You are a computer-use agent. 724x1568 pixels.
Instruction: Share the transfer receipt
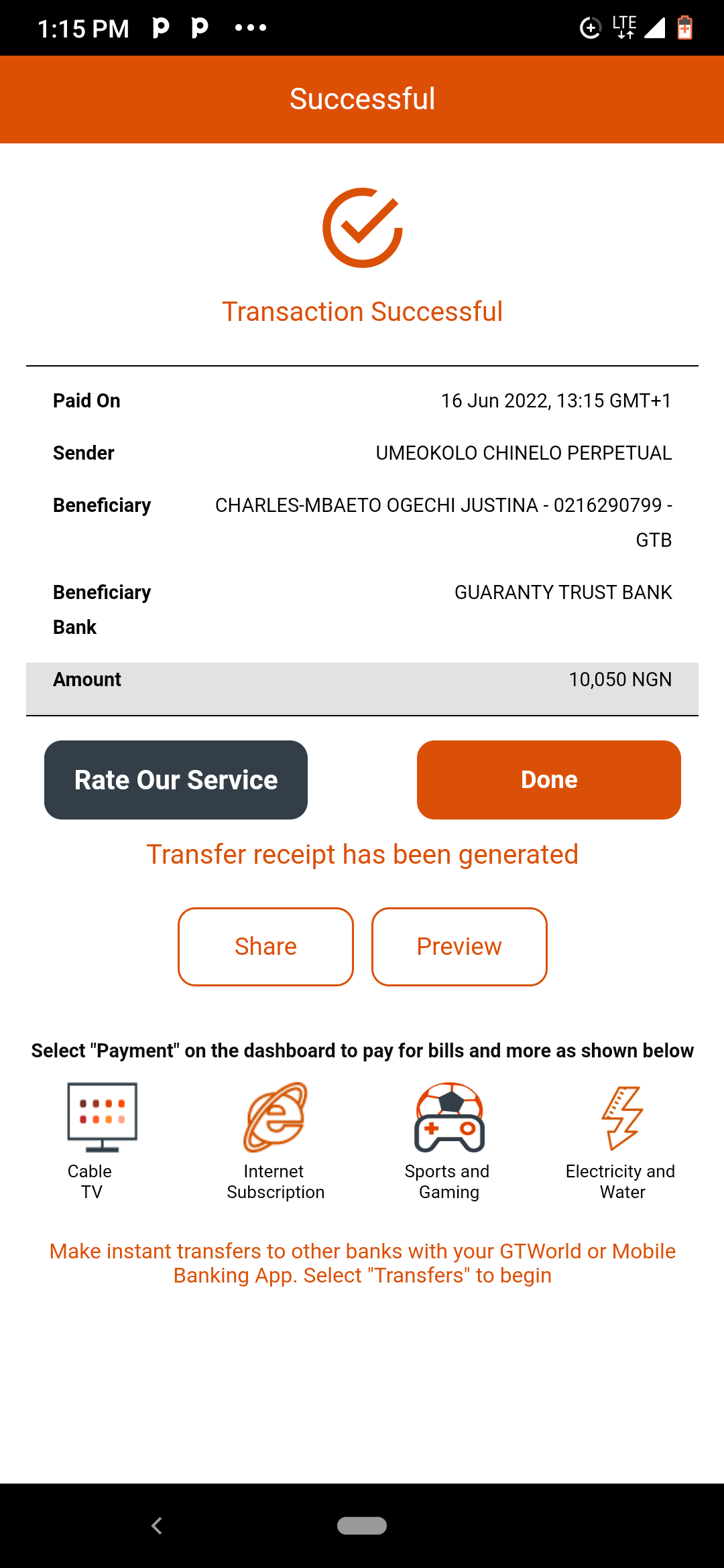click(265, 947)
